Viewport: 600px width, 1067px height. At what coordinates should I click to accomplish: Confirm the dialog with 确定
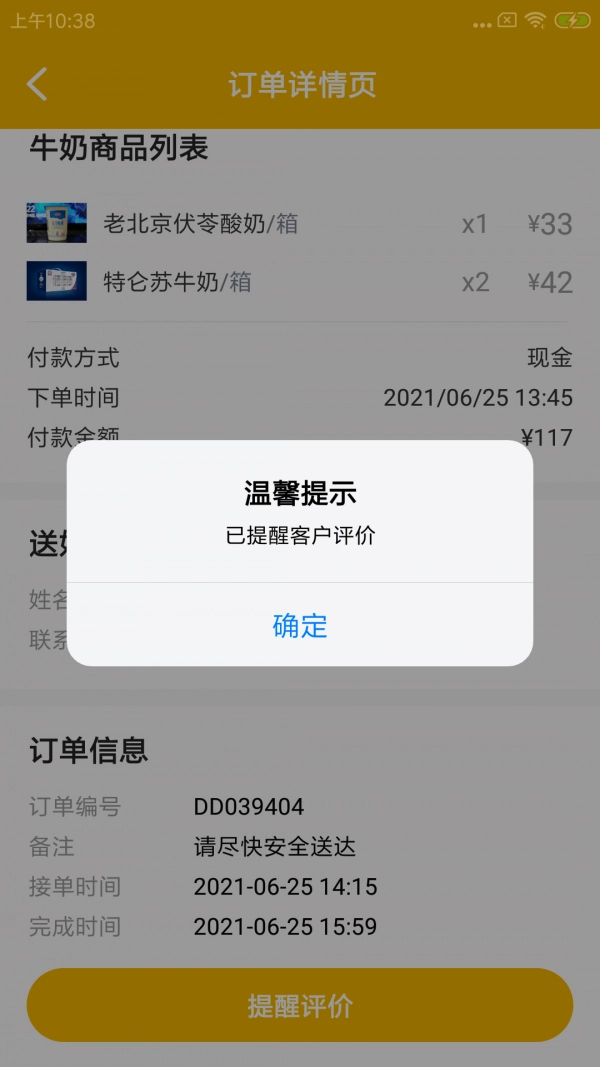300,626
